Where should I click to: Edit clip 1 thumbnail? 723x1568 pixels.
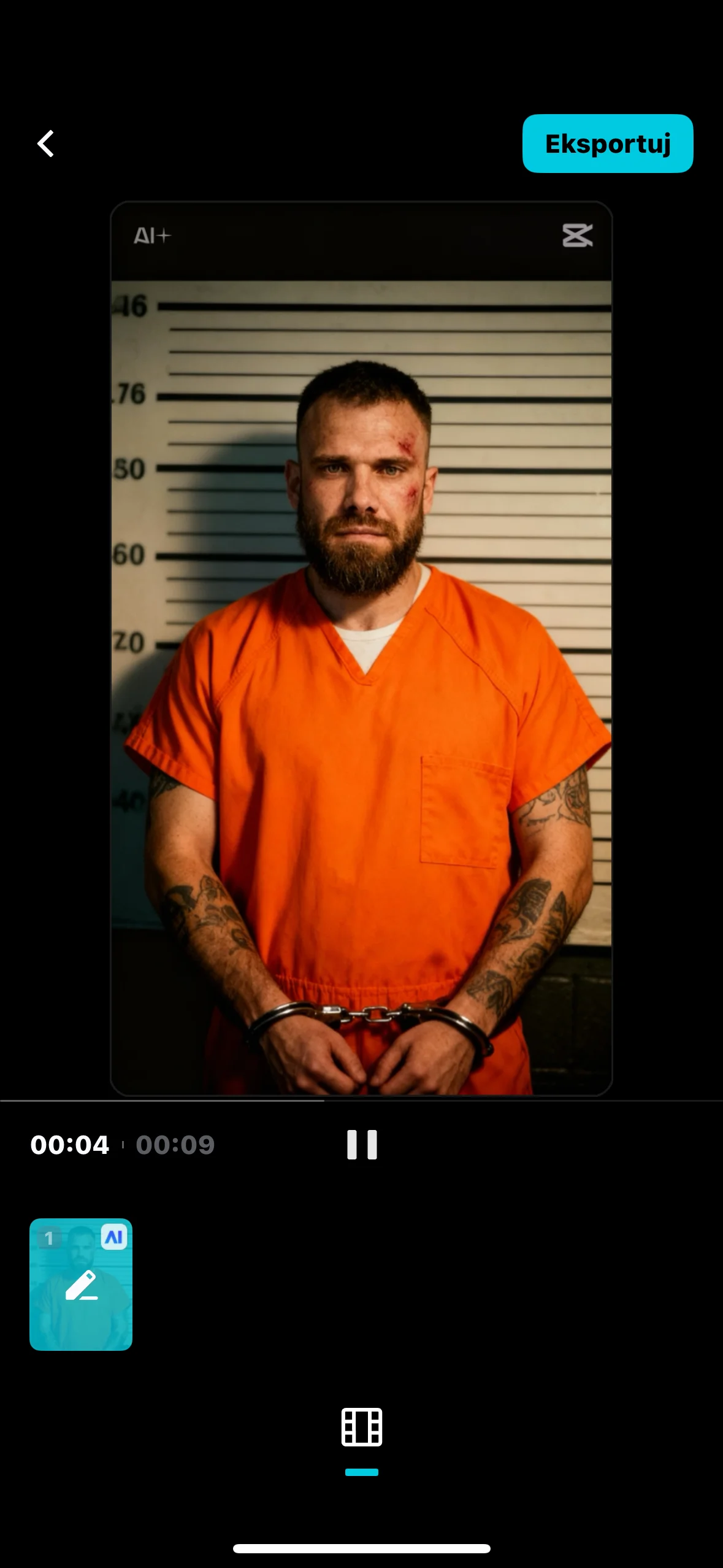point(81,1285)
